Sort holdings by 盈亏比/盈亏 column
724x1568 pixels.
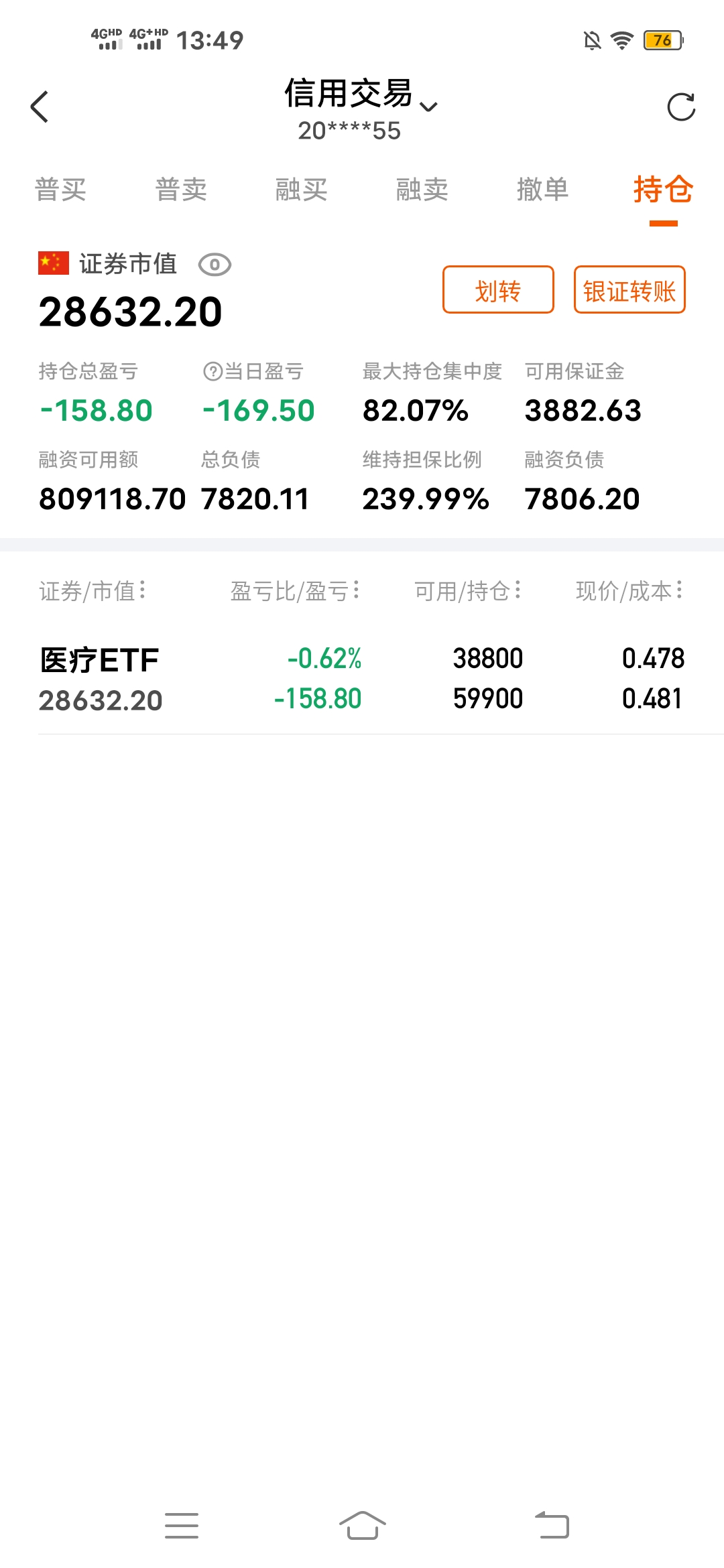point(295,591)
